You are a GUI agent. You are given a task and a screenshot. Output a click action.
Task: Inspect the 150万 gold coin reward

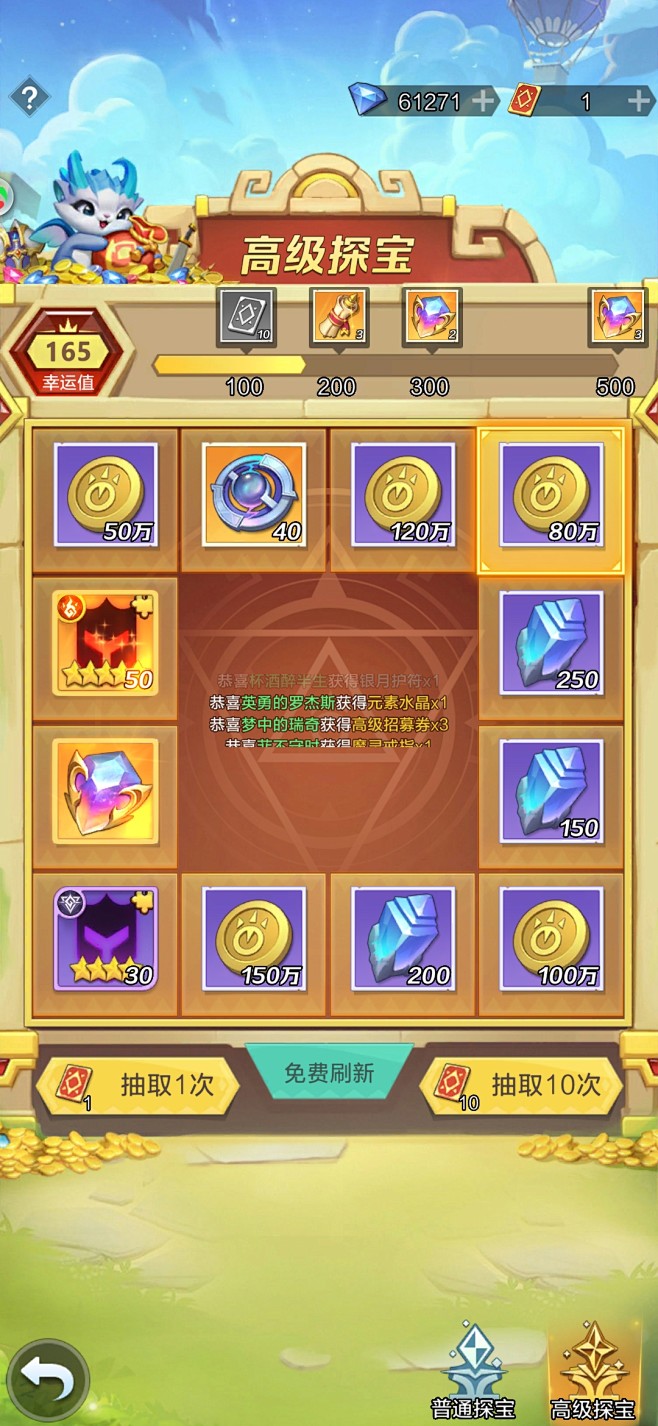click(x=254, y=938)
